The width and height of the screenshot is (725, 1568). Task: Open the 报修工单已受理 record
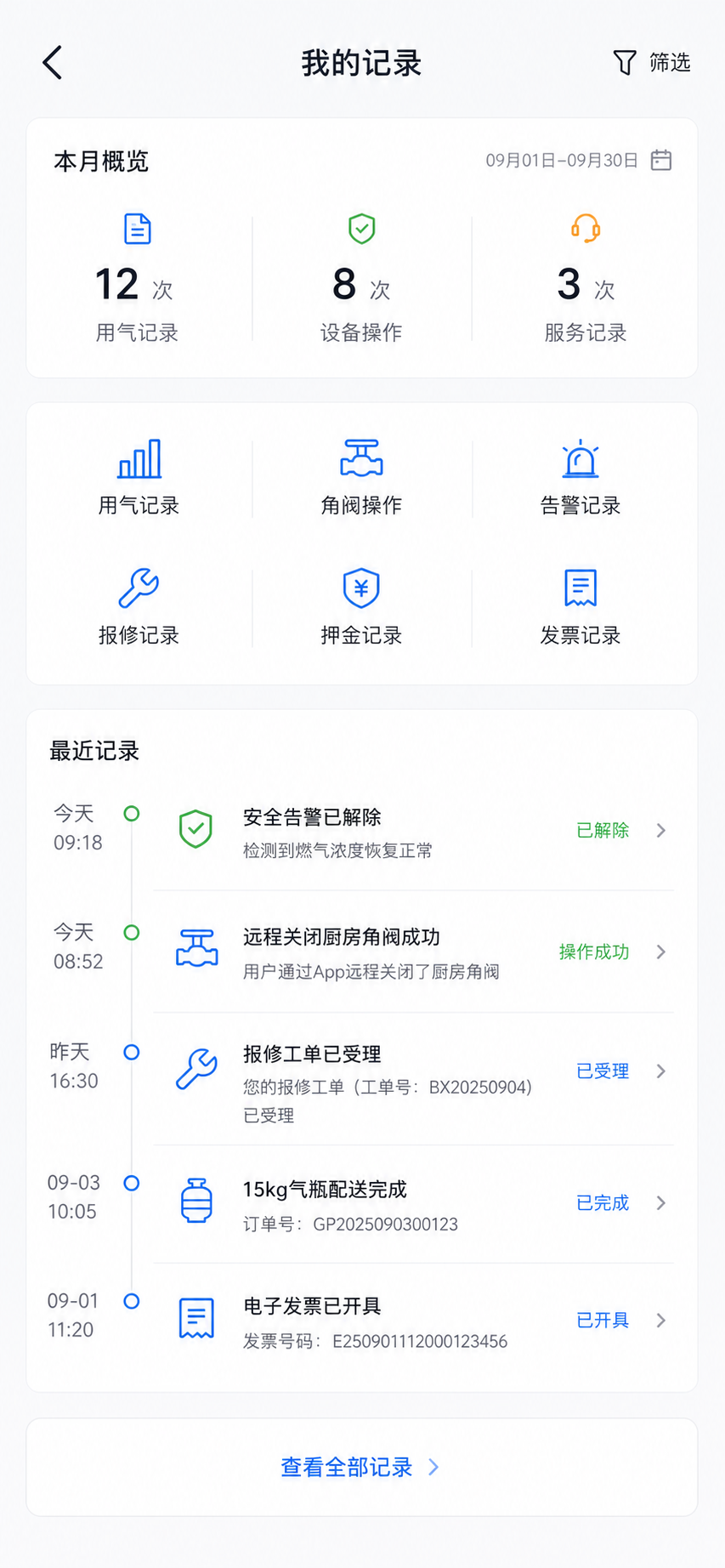tap(414, 1080)
